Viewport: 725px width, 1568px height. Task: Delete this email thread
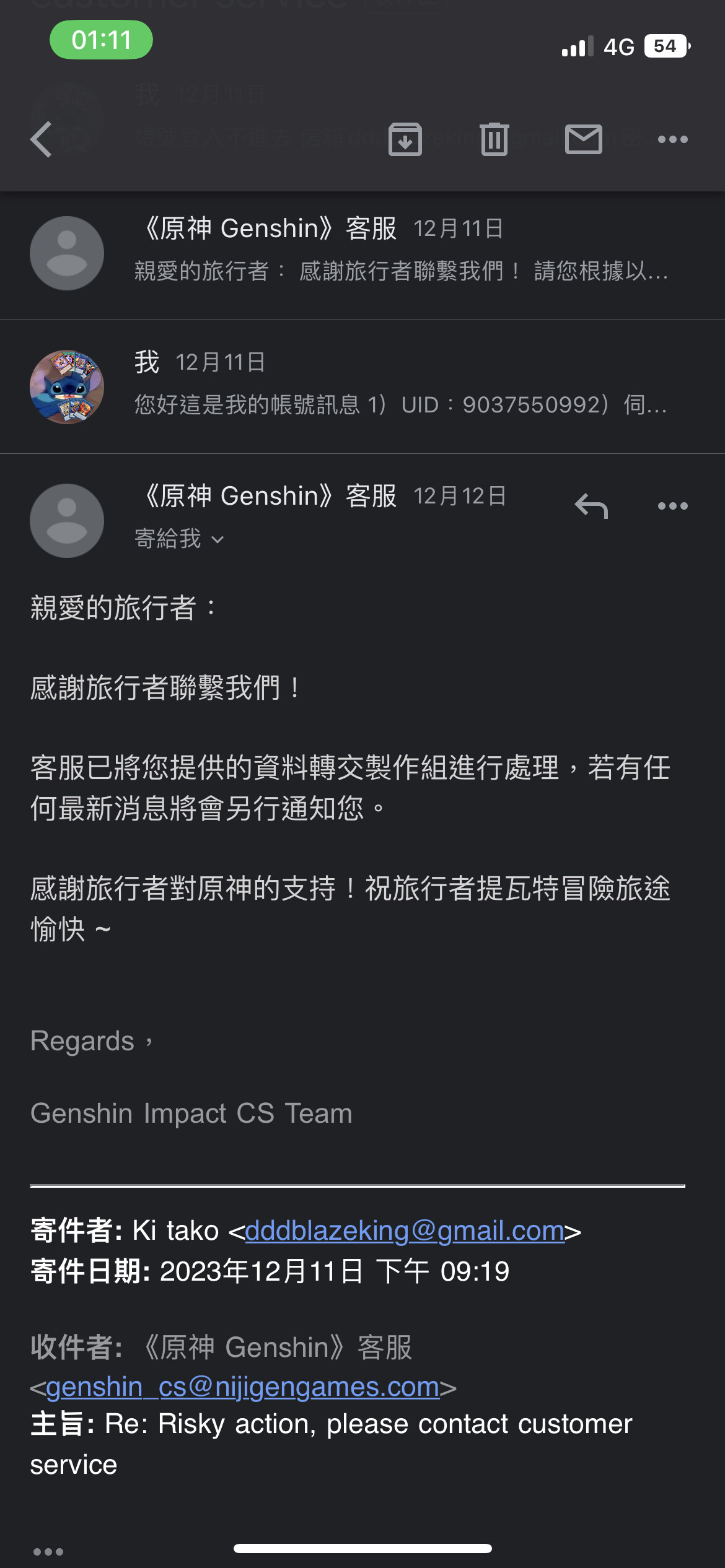point(494,139)
